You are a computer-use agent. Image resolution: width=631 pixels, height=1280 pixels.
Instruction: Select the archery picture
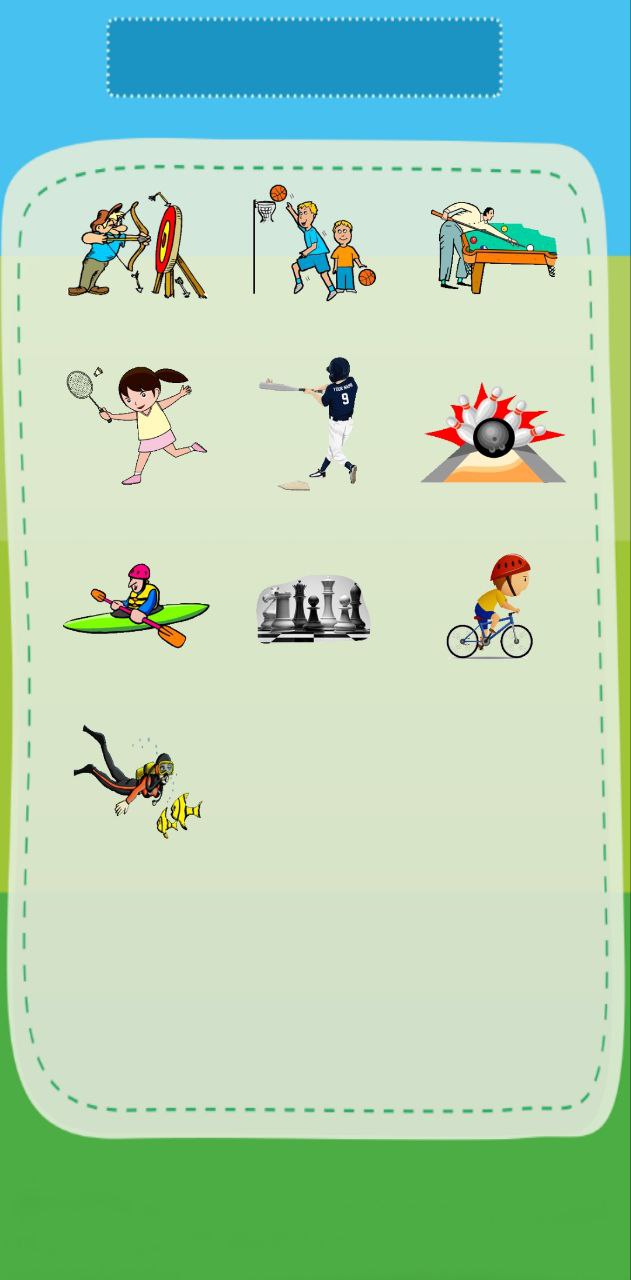point(137,249)
